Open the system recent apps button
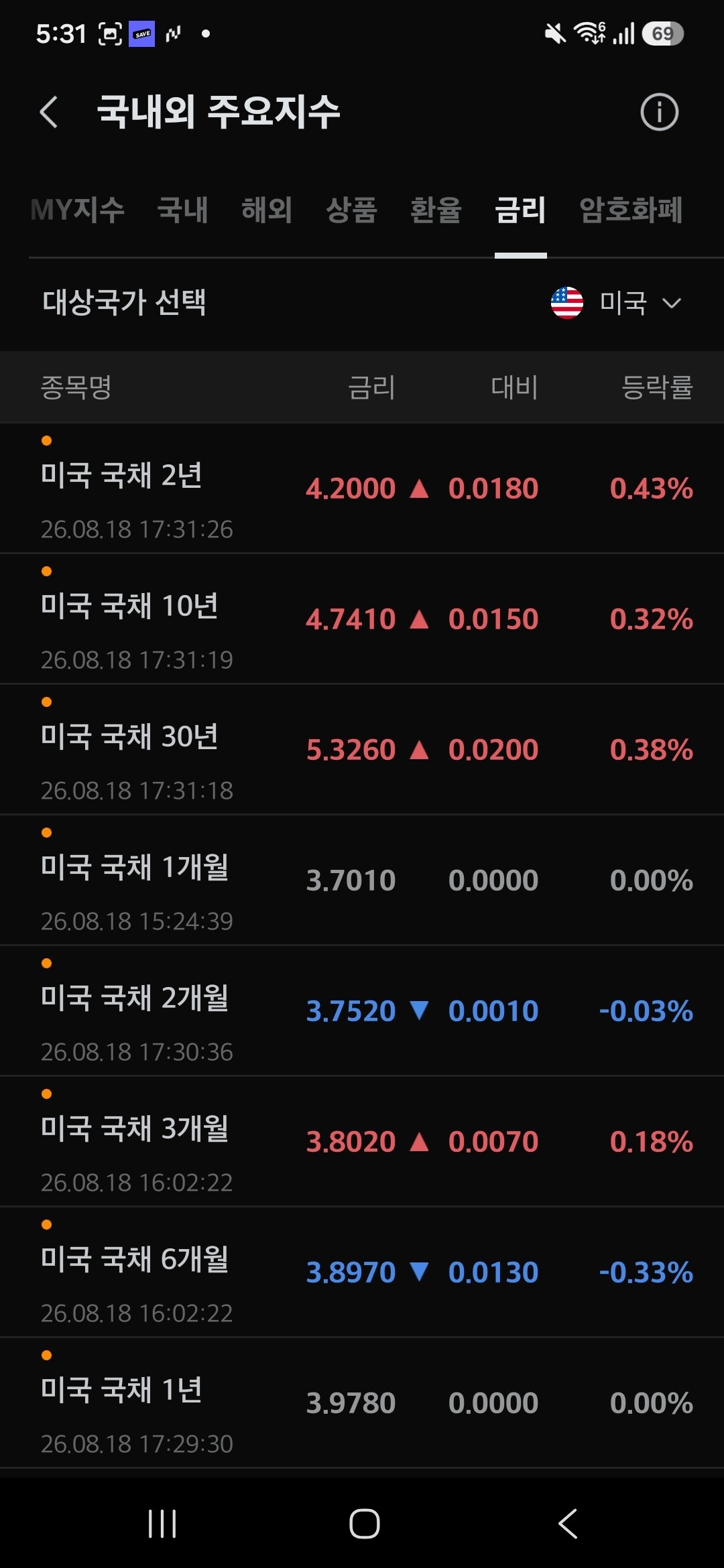 (162, 1524)
